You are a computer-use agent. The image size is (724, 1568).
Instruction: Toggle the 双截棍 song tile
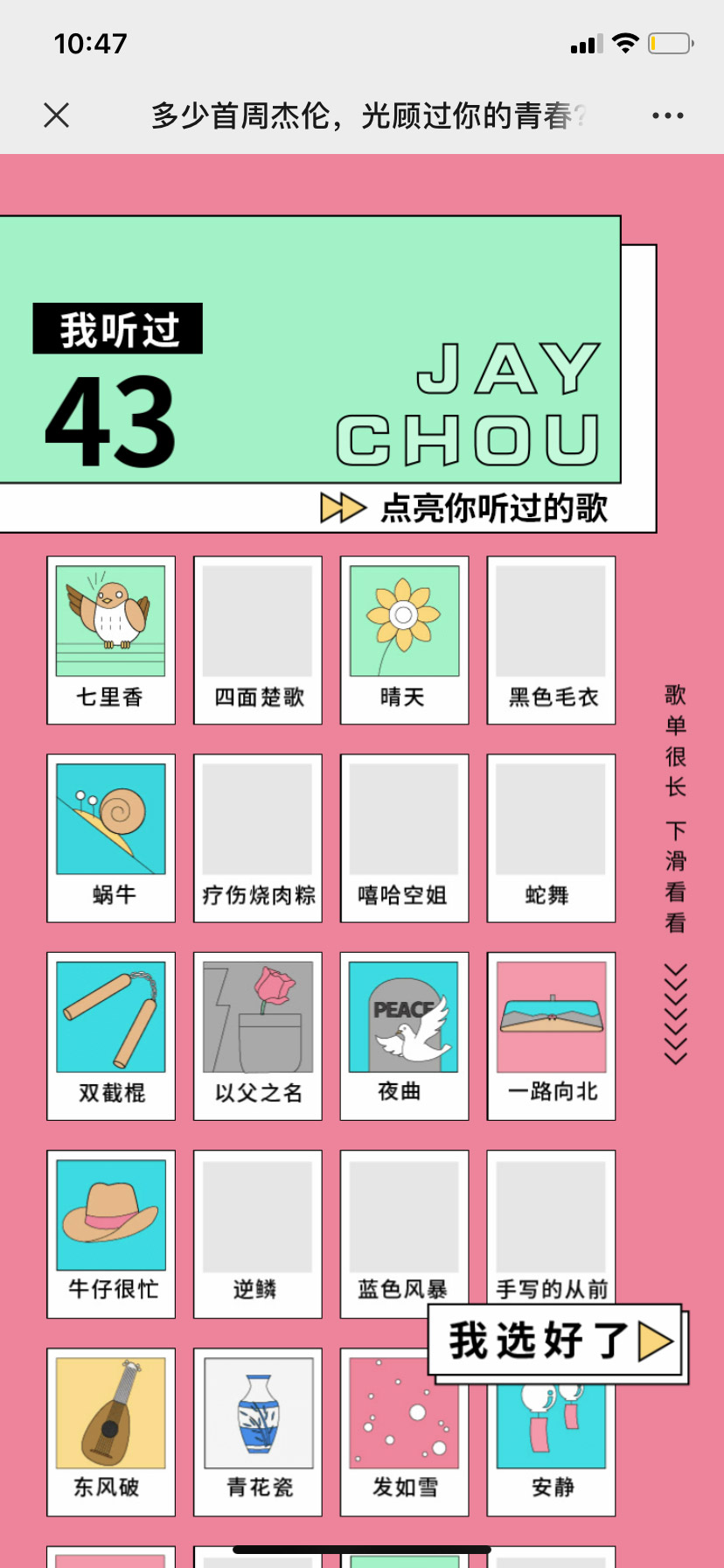(111, 1035)
